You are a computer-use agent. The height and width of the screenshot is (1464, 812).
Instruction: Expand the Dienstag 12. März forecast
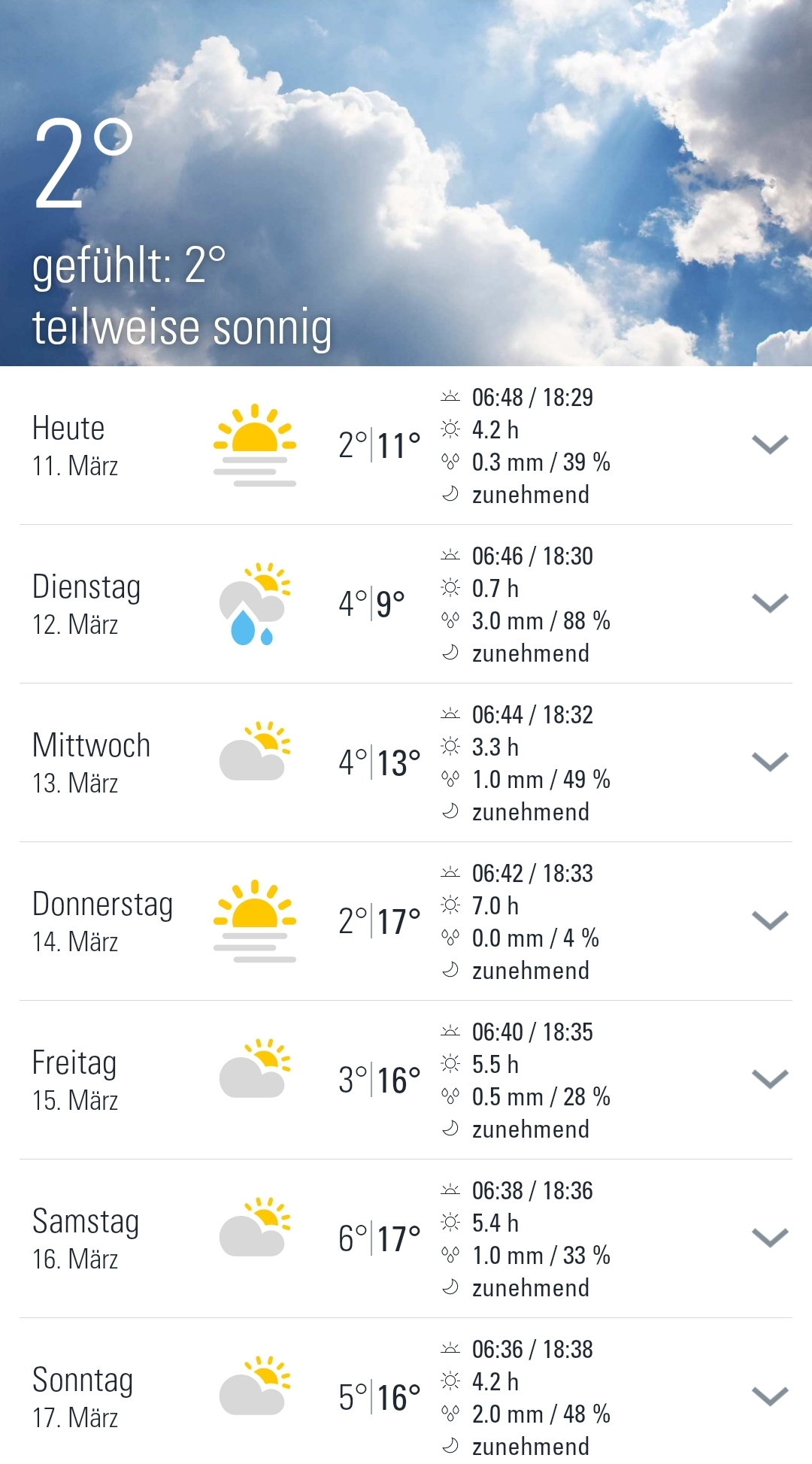769,603
